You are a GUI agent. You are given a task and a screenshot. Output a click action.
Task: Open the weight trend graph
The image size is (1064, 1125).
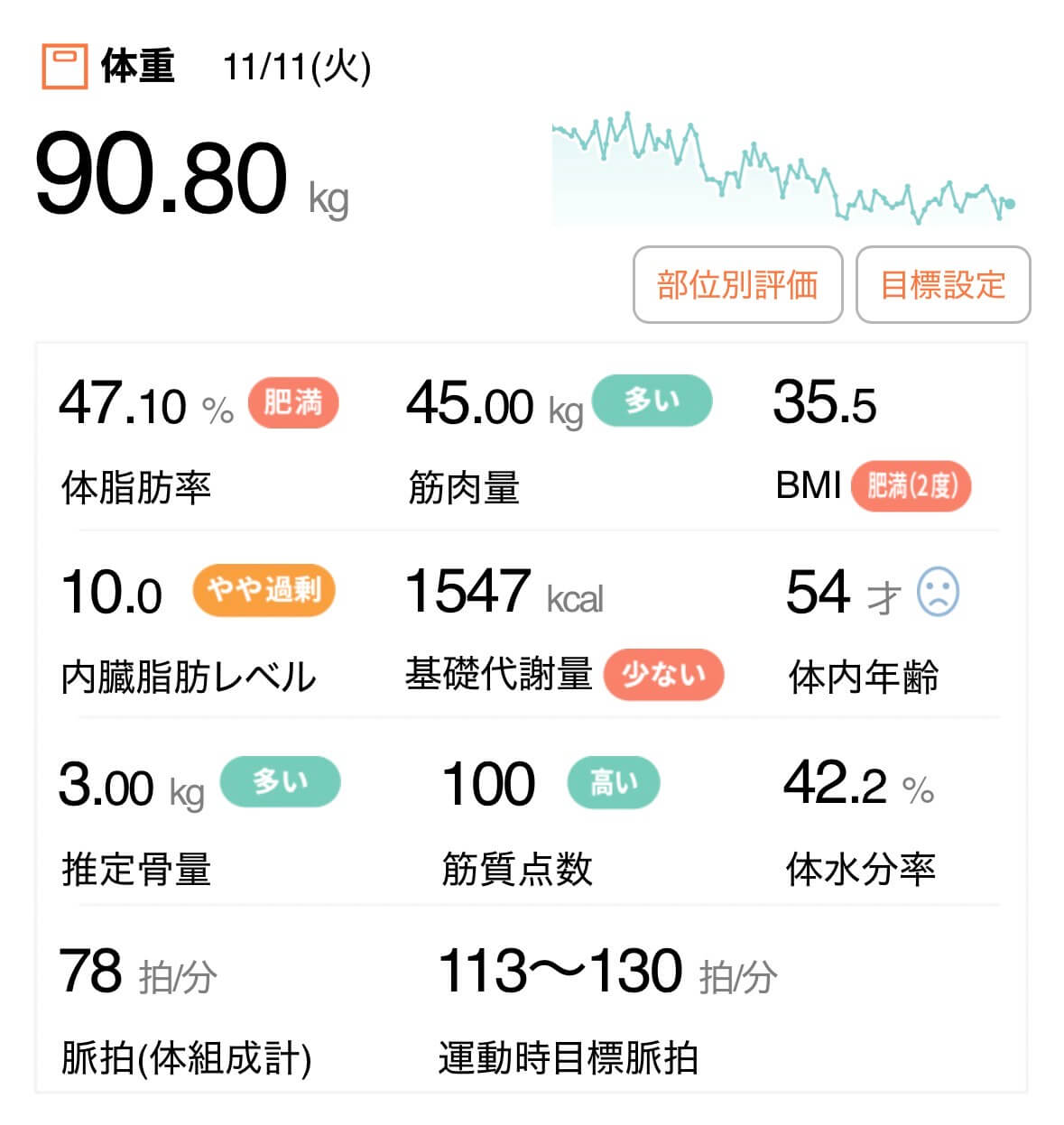point(783,170)
